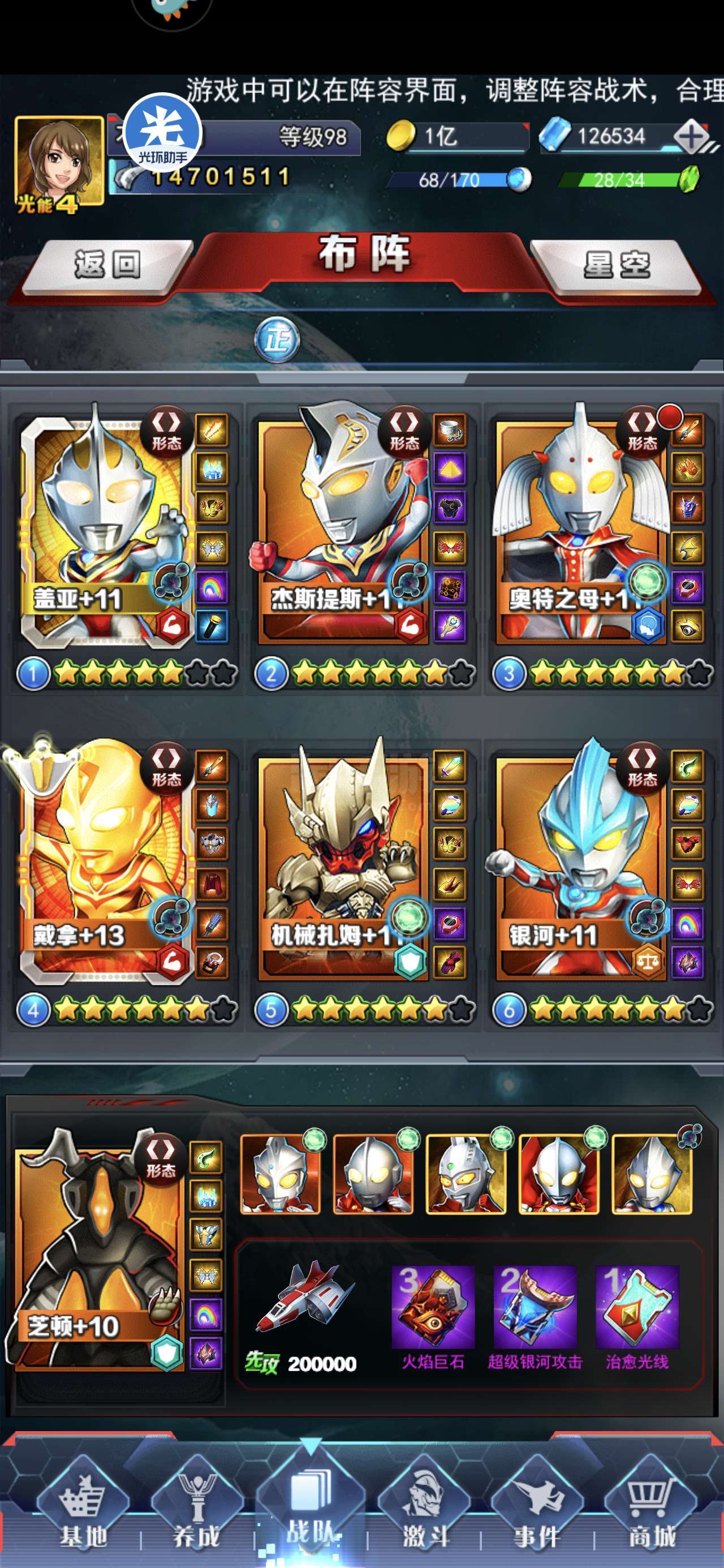This screenshot has height=1568, width=724.
Task: Open the player avatar 光能4
Action: (x=59, y=163)
